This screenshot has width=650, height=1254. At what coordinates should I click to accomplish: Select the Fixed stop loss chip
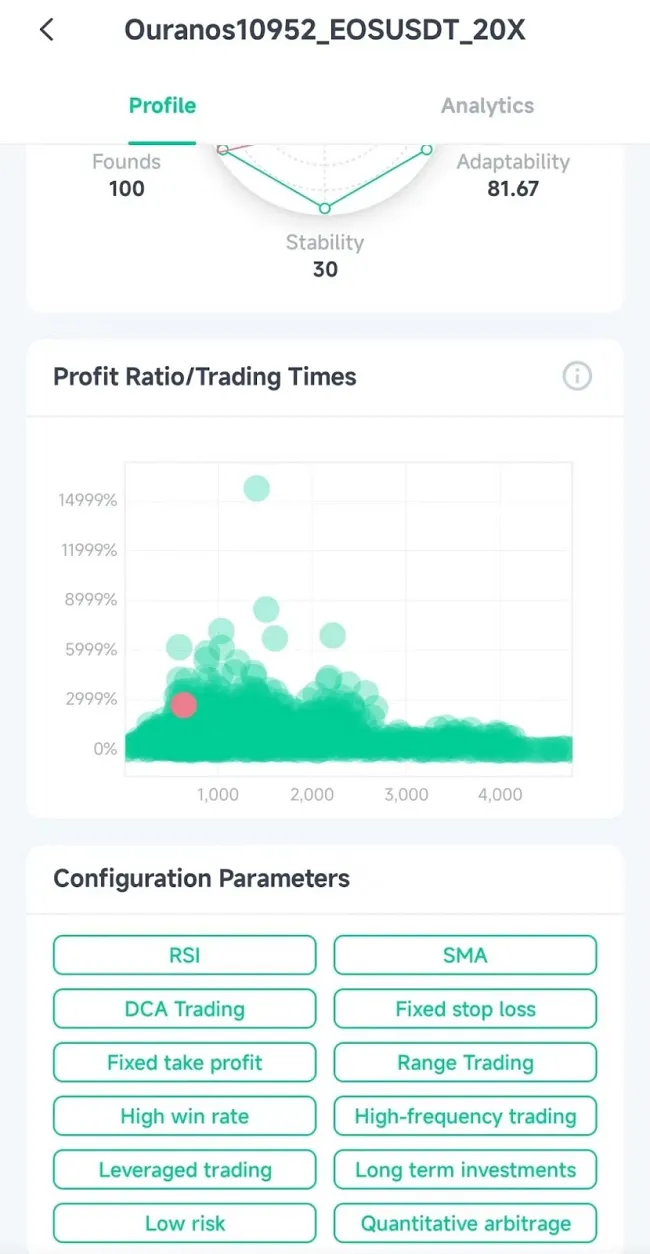tap(465, 1009)
